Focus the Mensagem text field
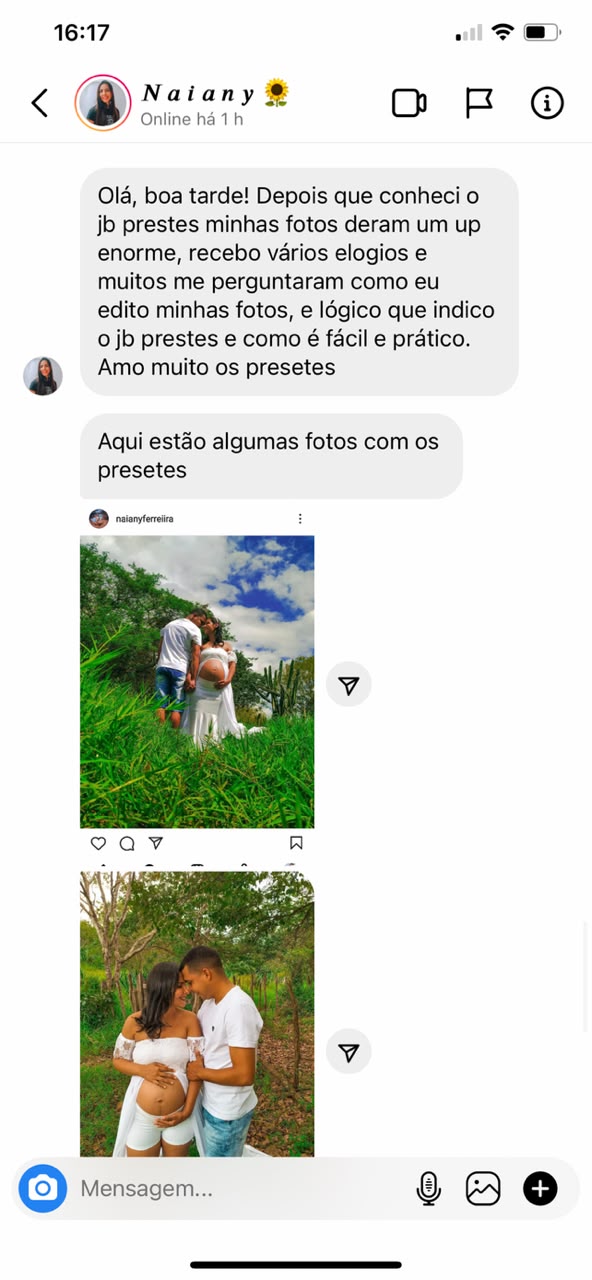Image resolution: width=592 pixels, height=1280 pixels. (240, 1189)
